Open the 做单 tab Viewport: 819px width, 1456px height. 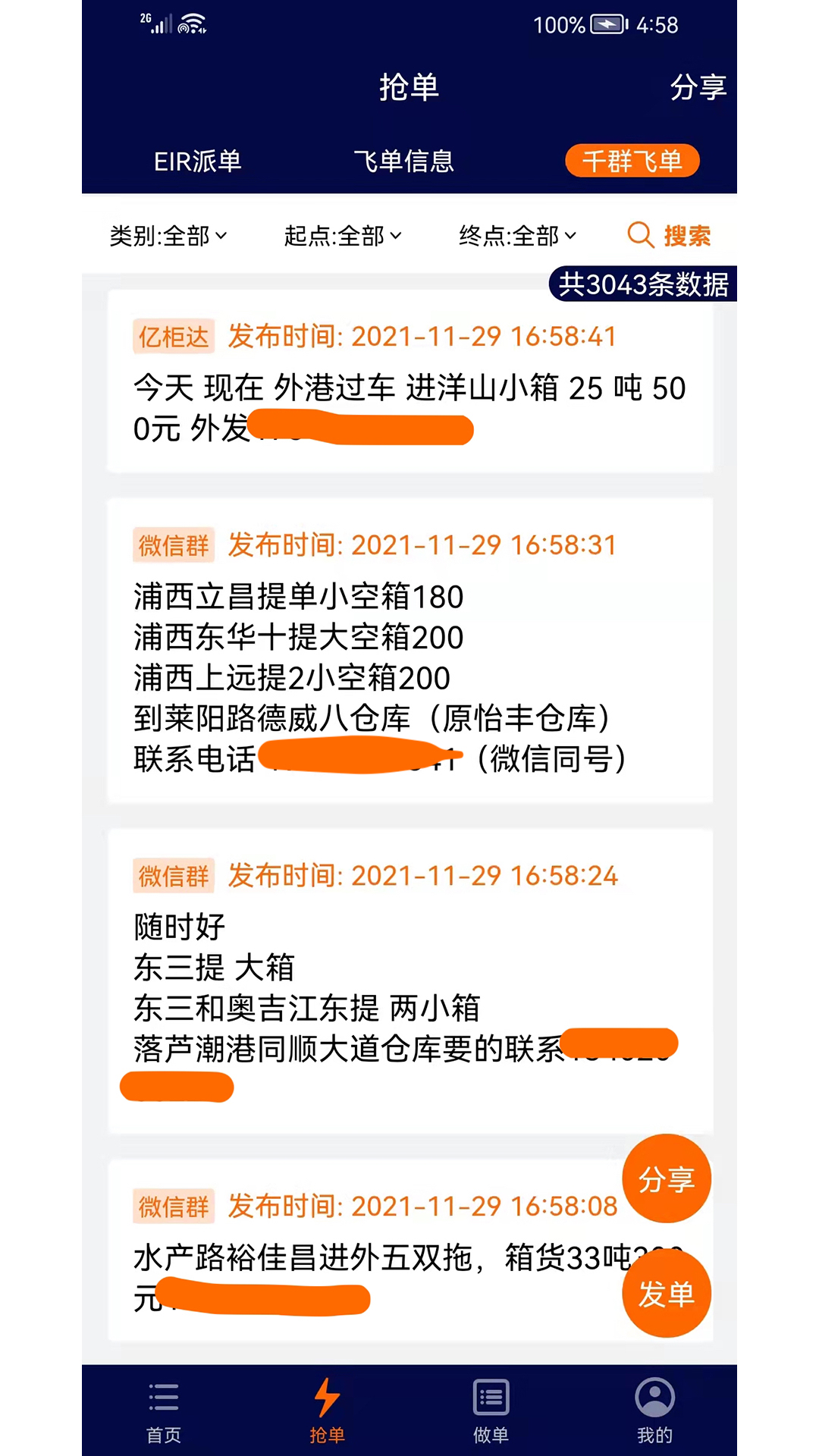pyautogui.click(x=491, y=1410)
